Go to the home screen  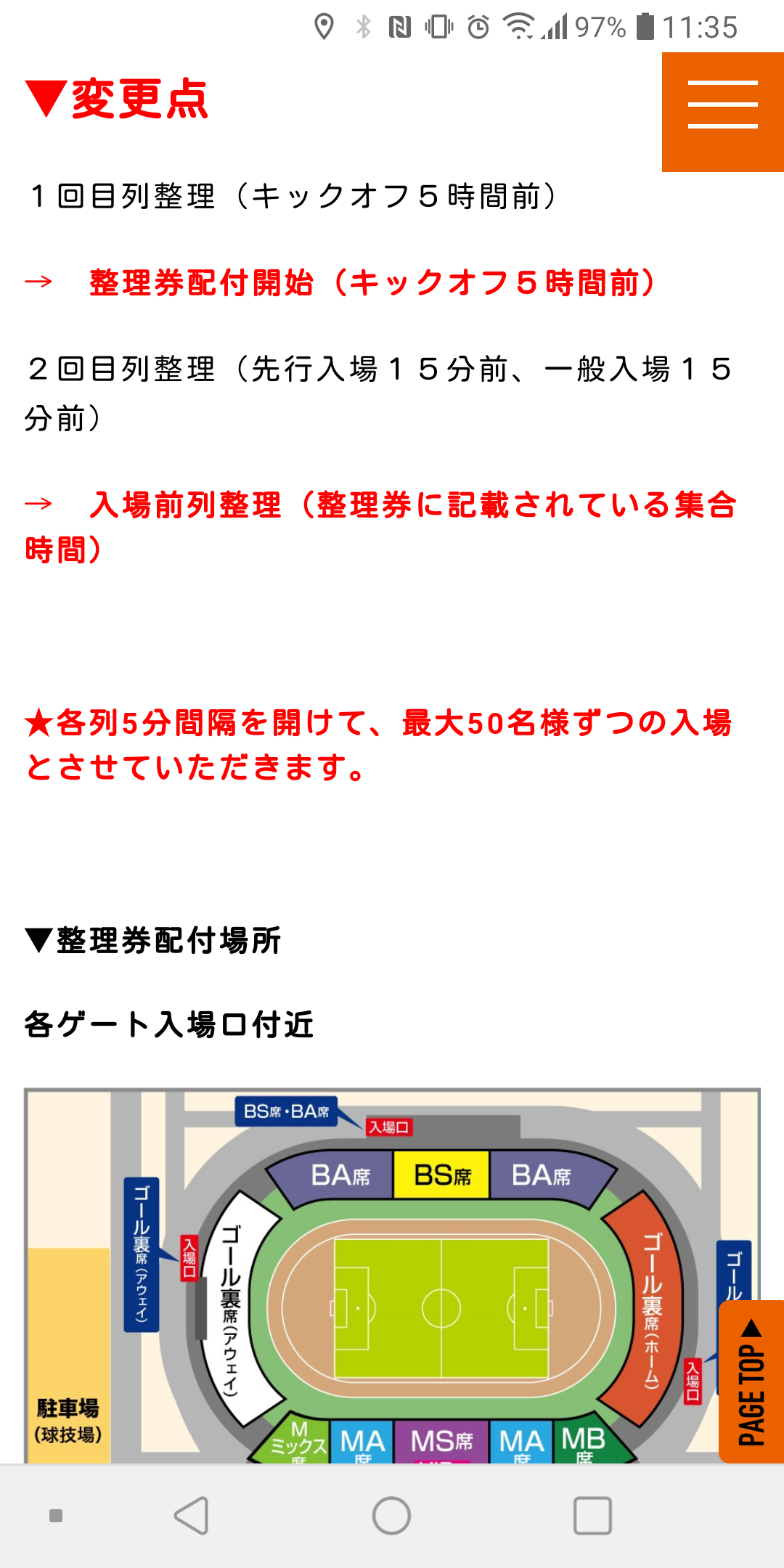[x=392, y=1516]
